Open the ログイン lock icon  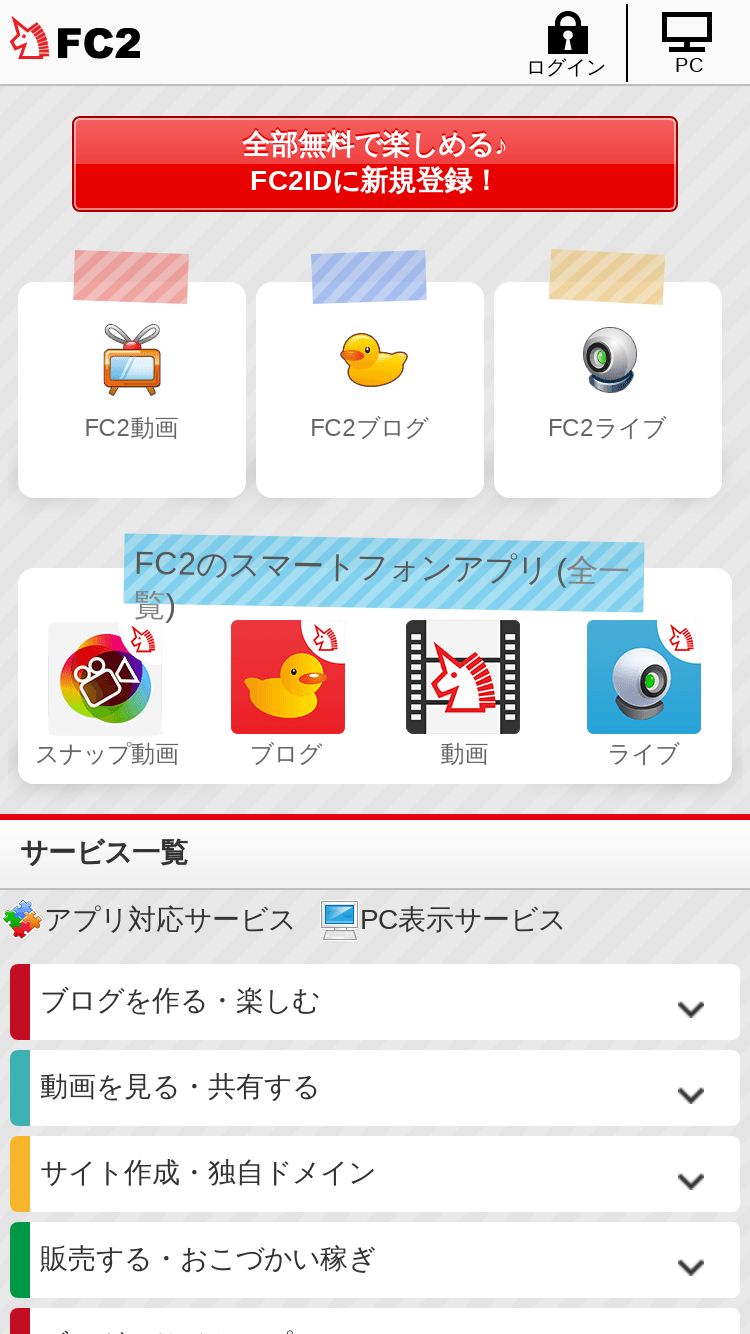[x=567, y=44]
